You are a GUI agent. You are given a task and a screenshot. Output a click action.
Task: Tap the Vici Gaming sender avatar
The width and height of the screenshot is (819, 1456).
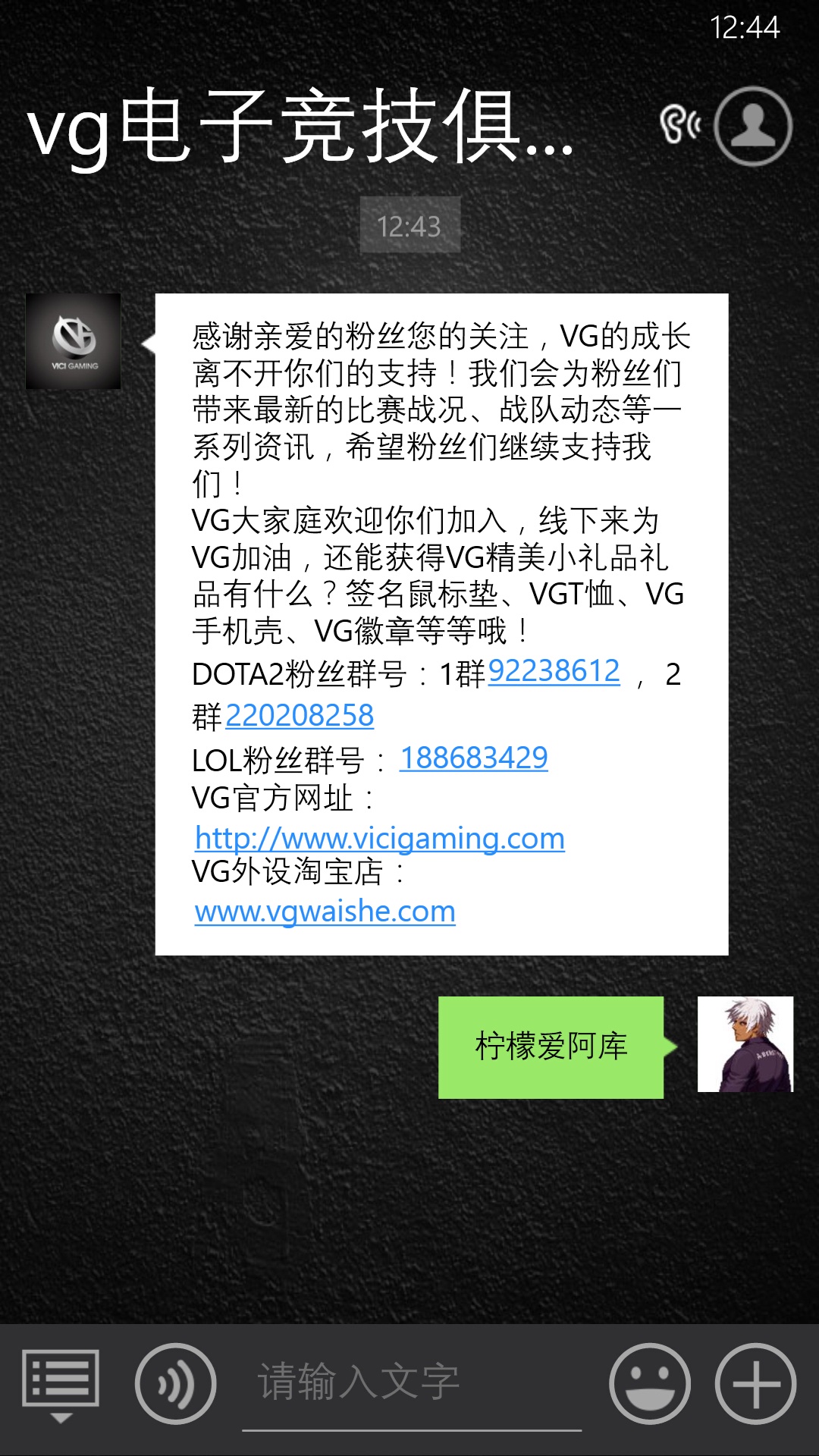pos(74,341)
